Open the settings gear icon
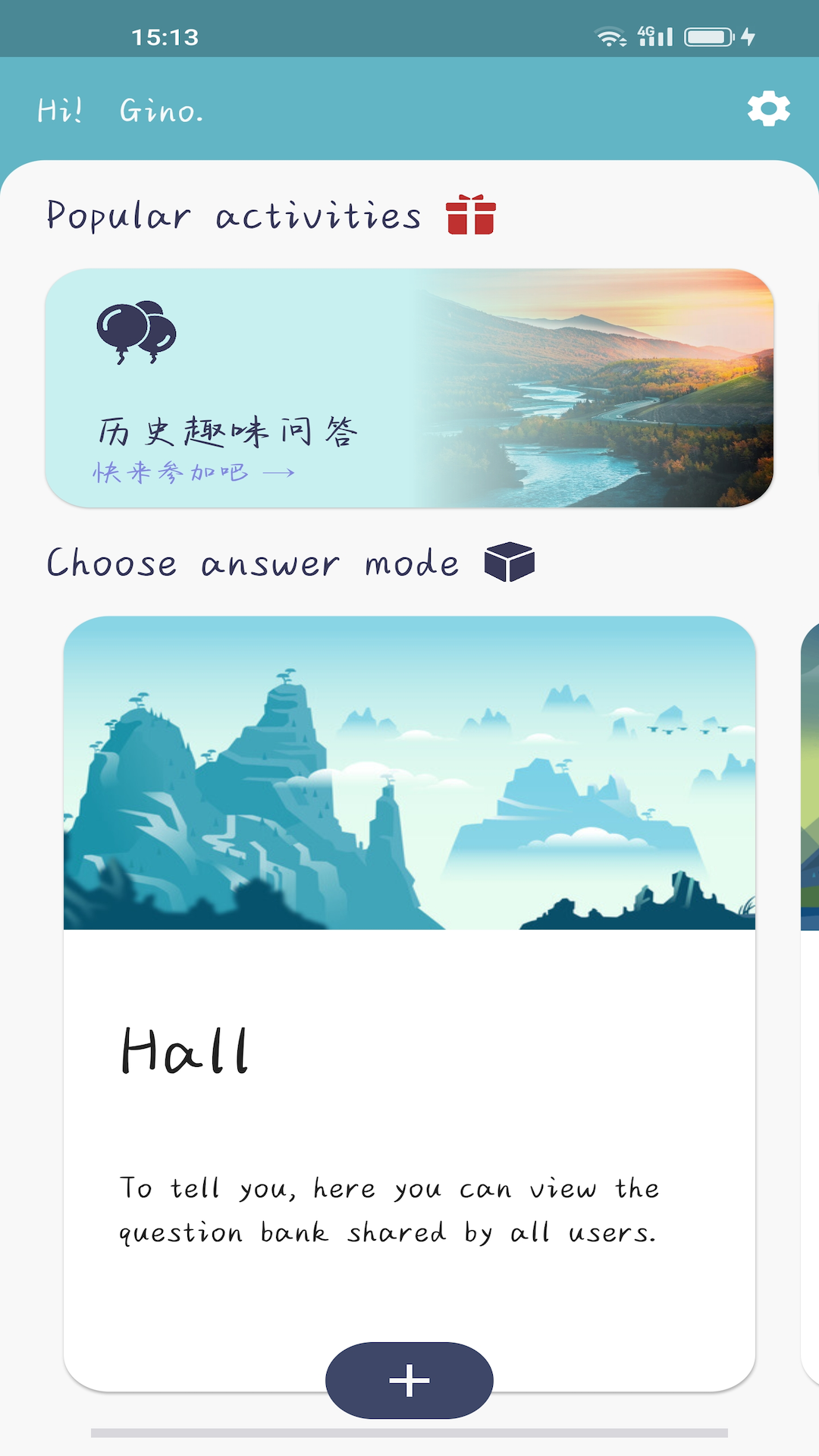Image resolution: width=819 pixels, height=1456 pixels. (x=768, y=109)
